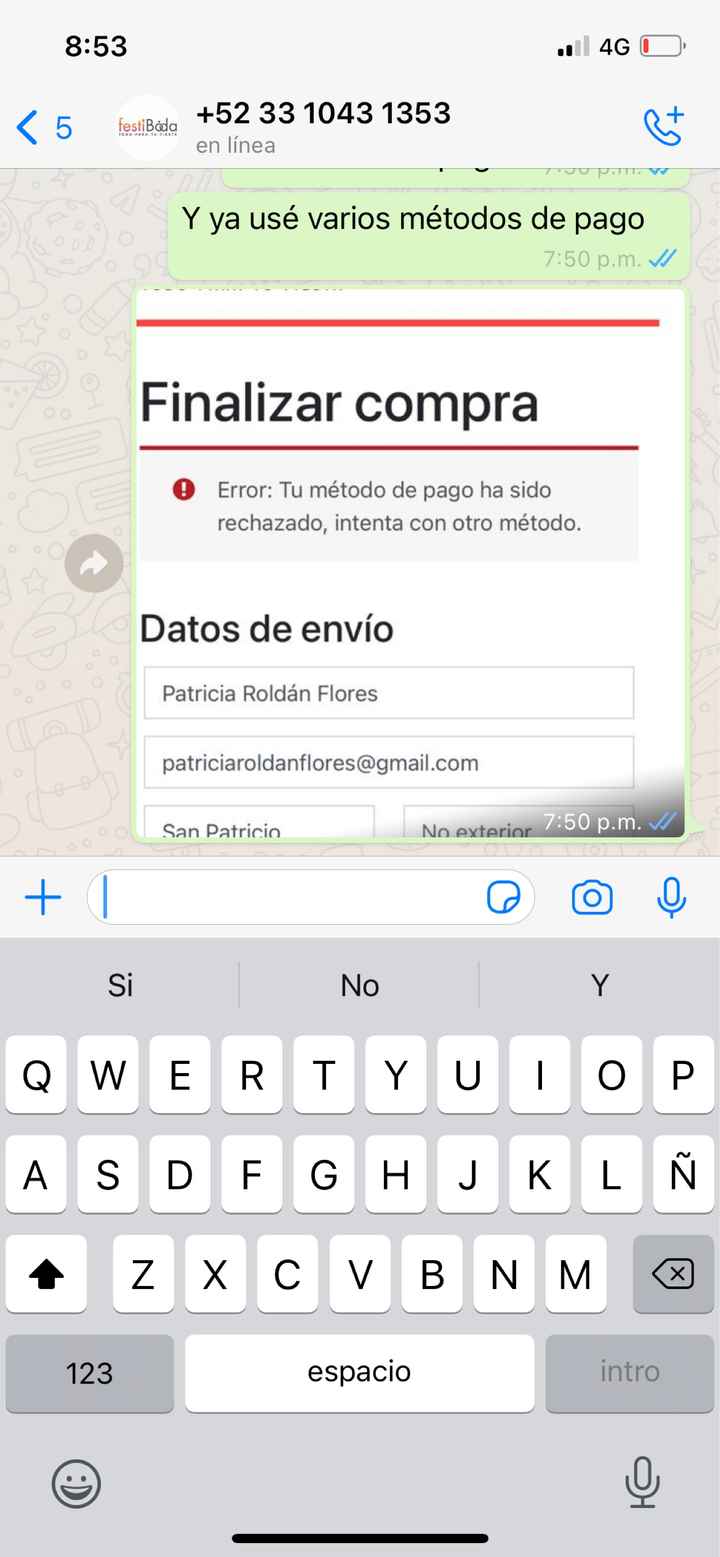Hit the espacio key
The width and height of the screenshot is (720, 1557).
tap(359, 1372)
